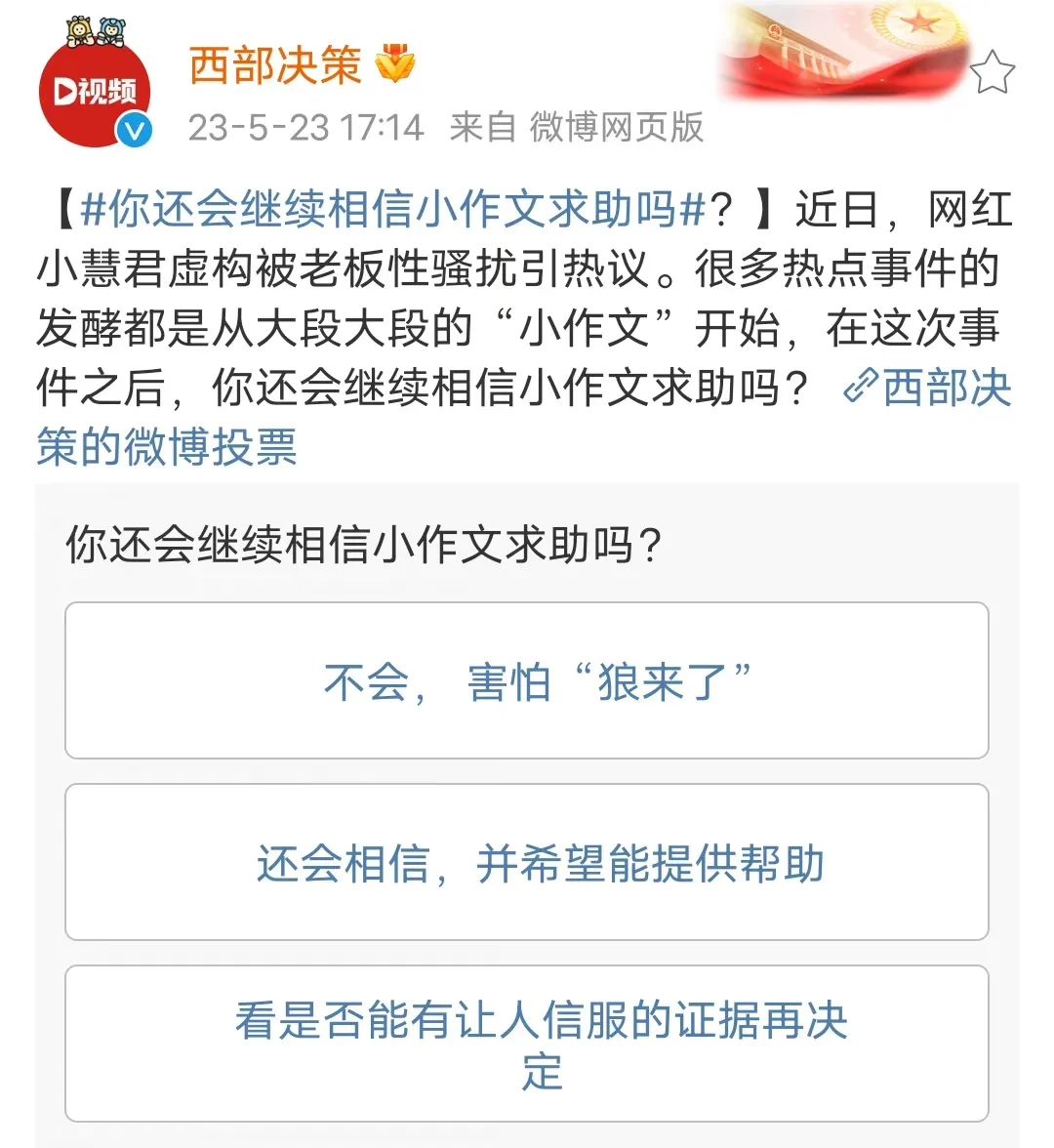The width and height of the screenshot is (1054, 1148).
Task: Tap the 西部决策 account name
Action: 274,65
